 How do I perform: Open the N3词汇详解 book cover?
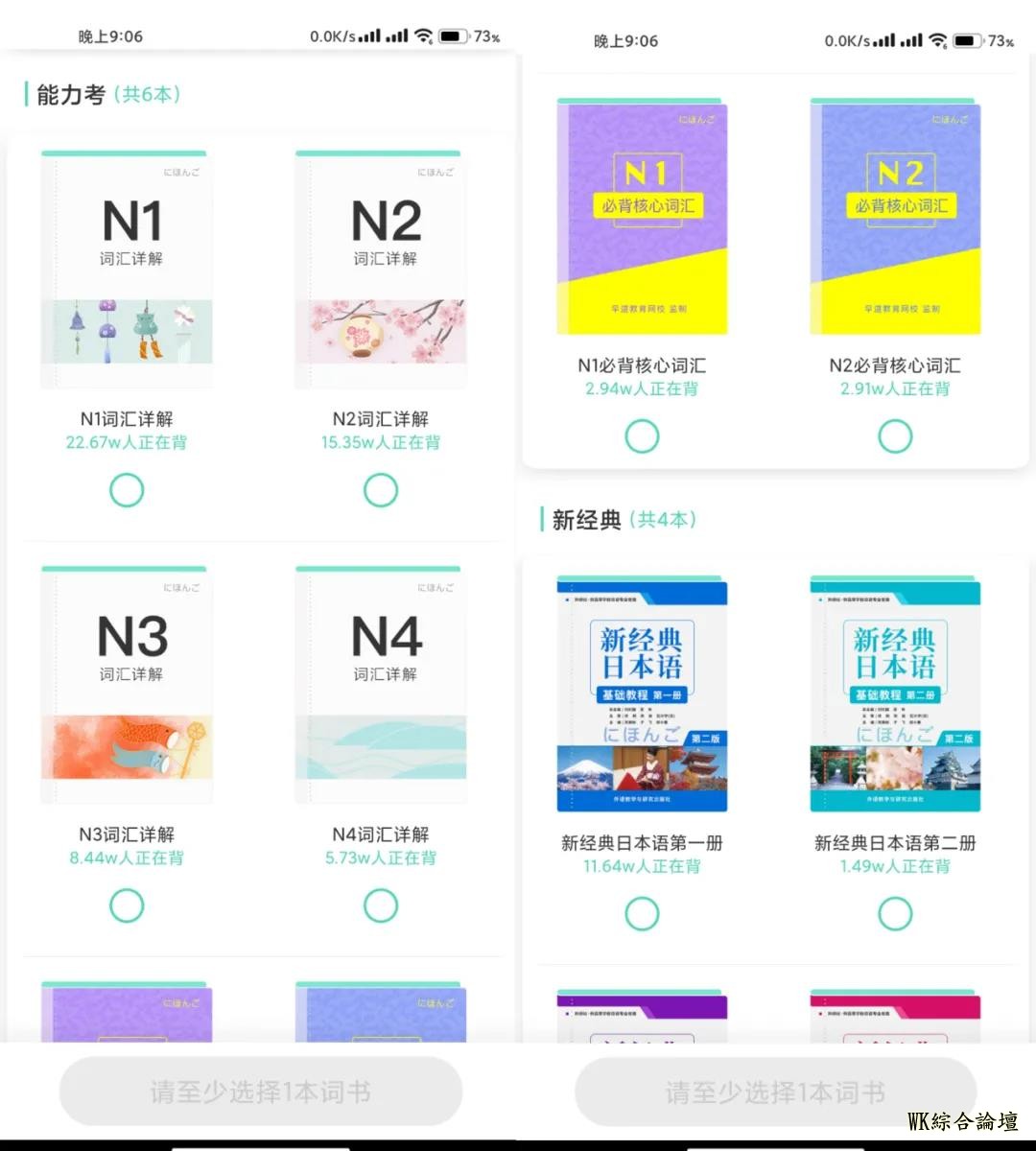[x=127, y=686]
